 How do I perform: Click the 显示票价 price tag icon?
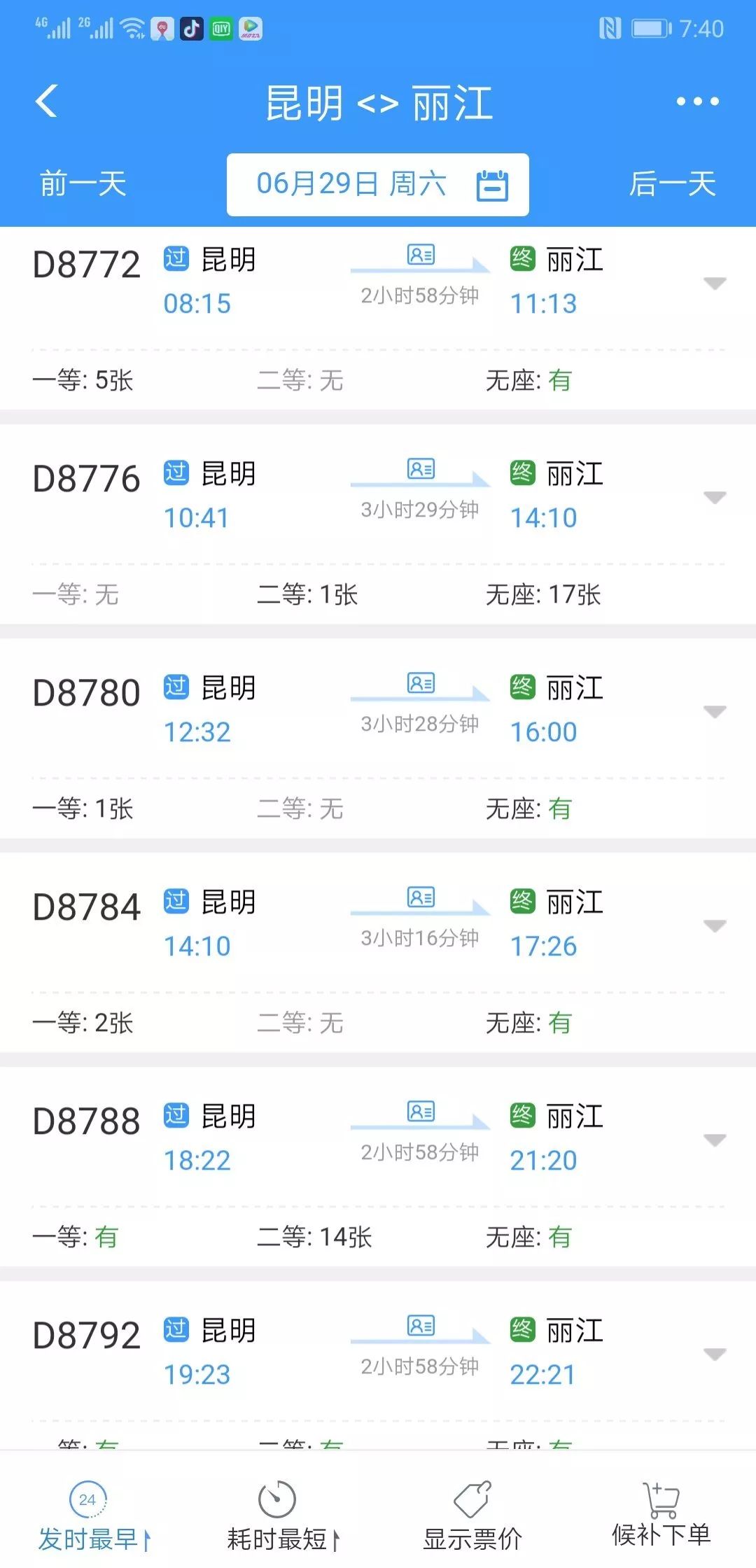pyautogui.click(x=470, y=1499)
